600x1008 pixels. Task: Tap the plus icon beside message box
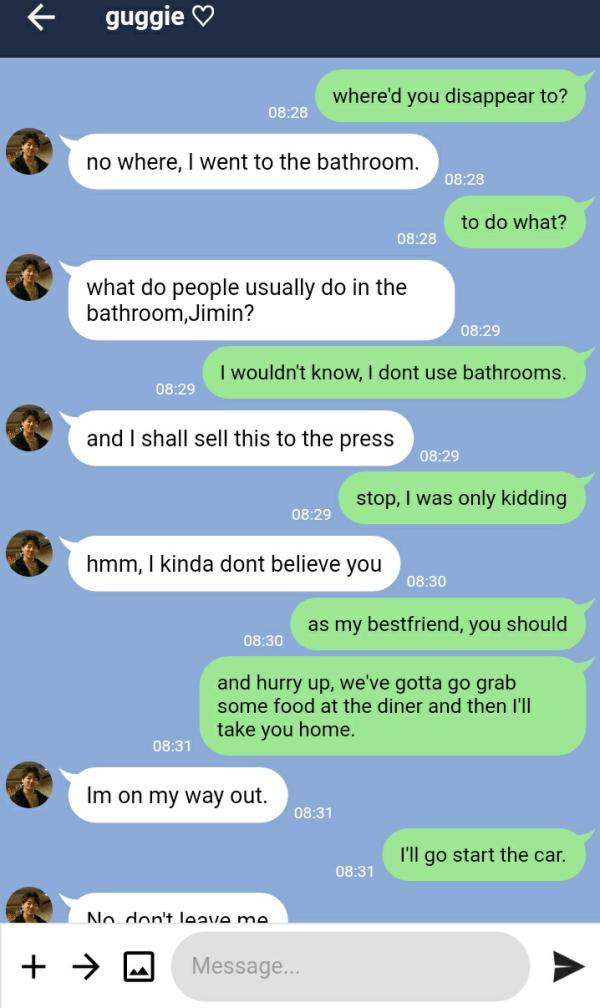pyautogui.click(x=34, y=965)
